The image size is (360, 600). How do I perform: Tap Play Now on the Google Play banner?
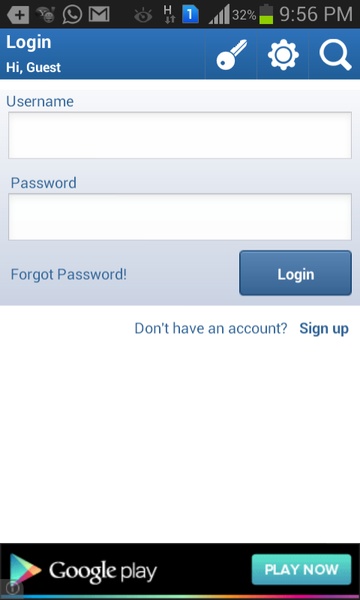301,569
